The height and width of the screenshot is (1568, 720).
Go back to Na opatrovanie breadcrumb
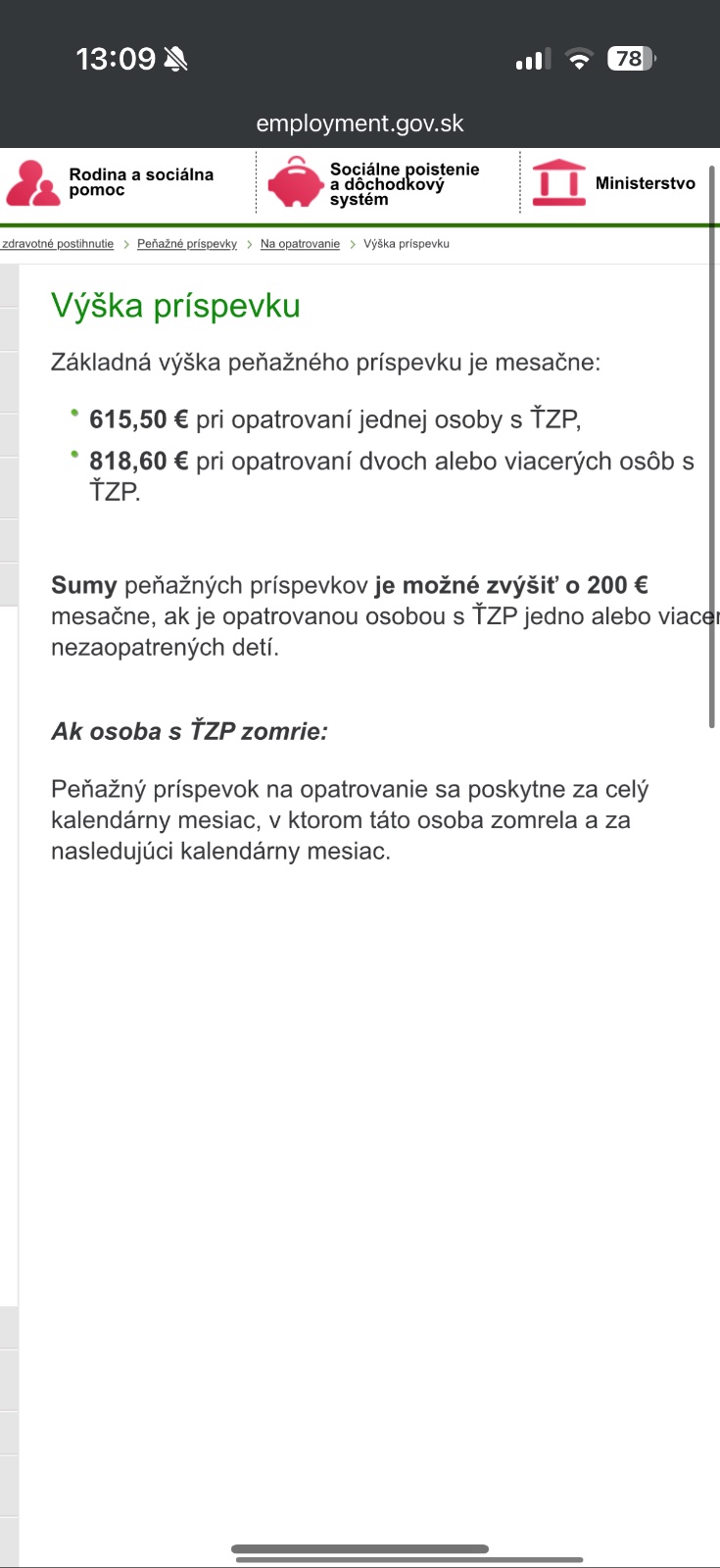pos(300,244)
